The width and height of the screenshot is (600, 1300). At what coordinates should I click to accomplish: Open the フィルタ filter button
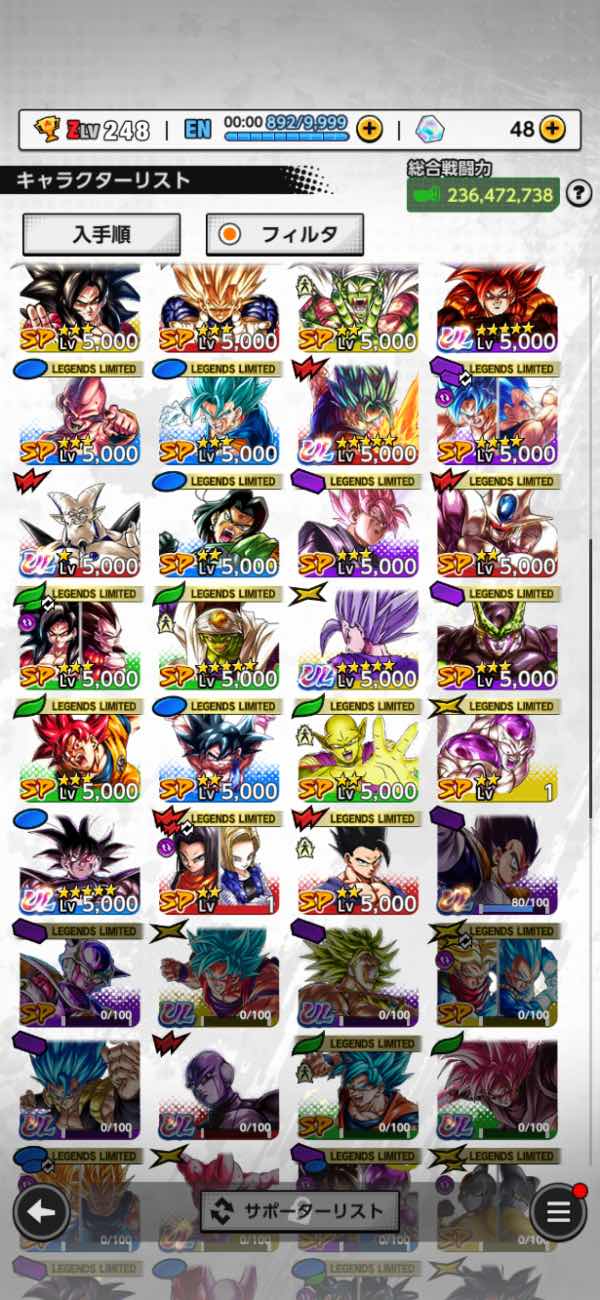(x=284, y=235)
